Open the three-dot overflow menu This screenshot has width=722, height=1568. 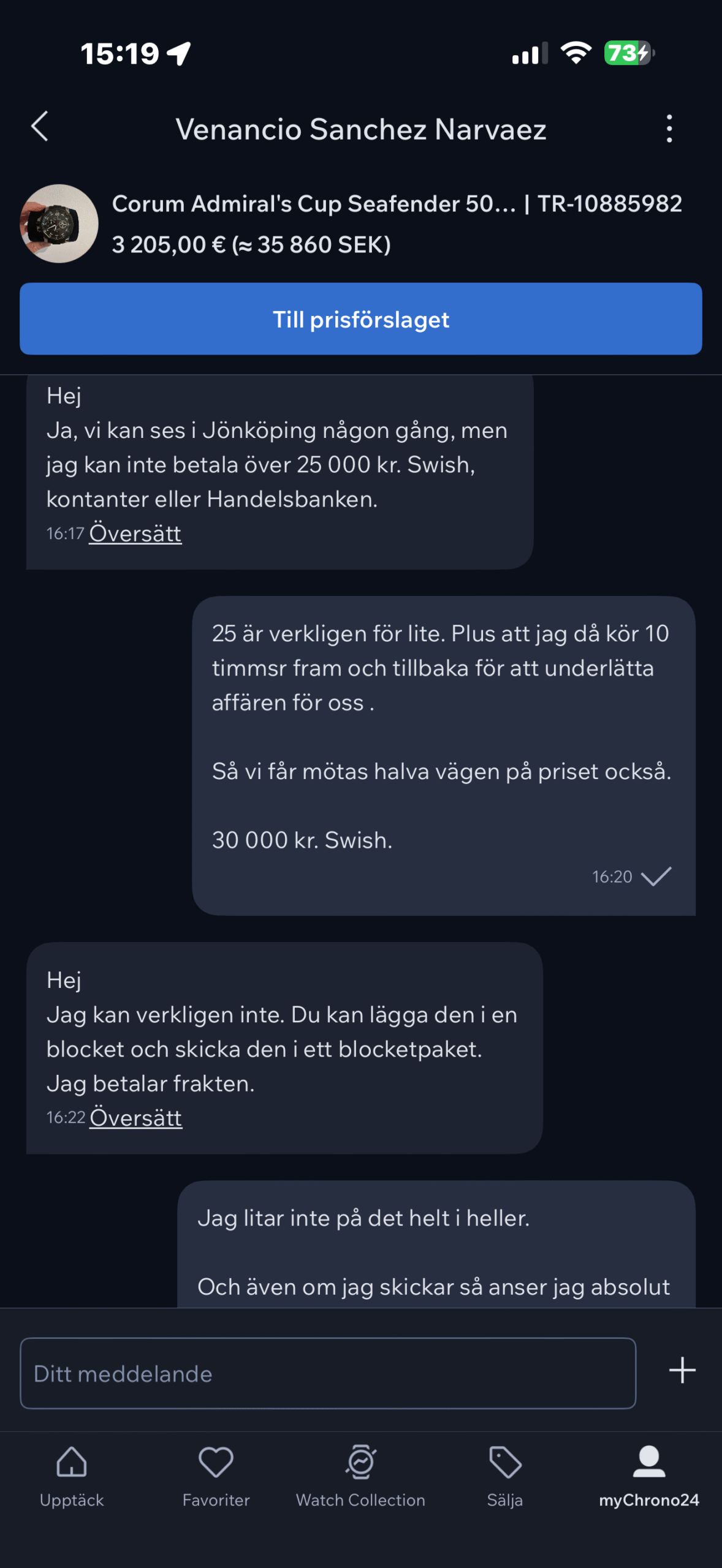coord(669,129)
